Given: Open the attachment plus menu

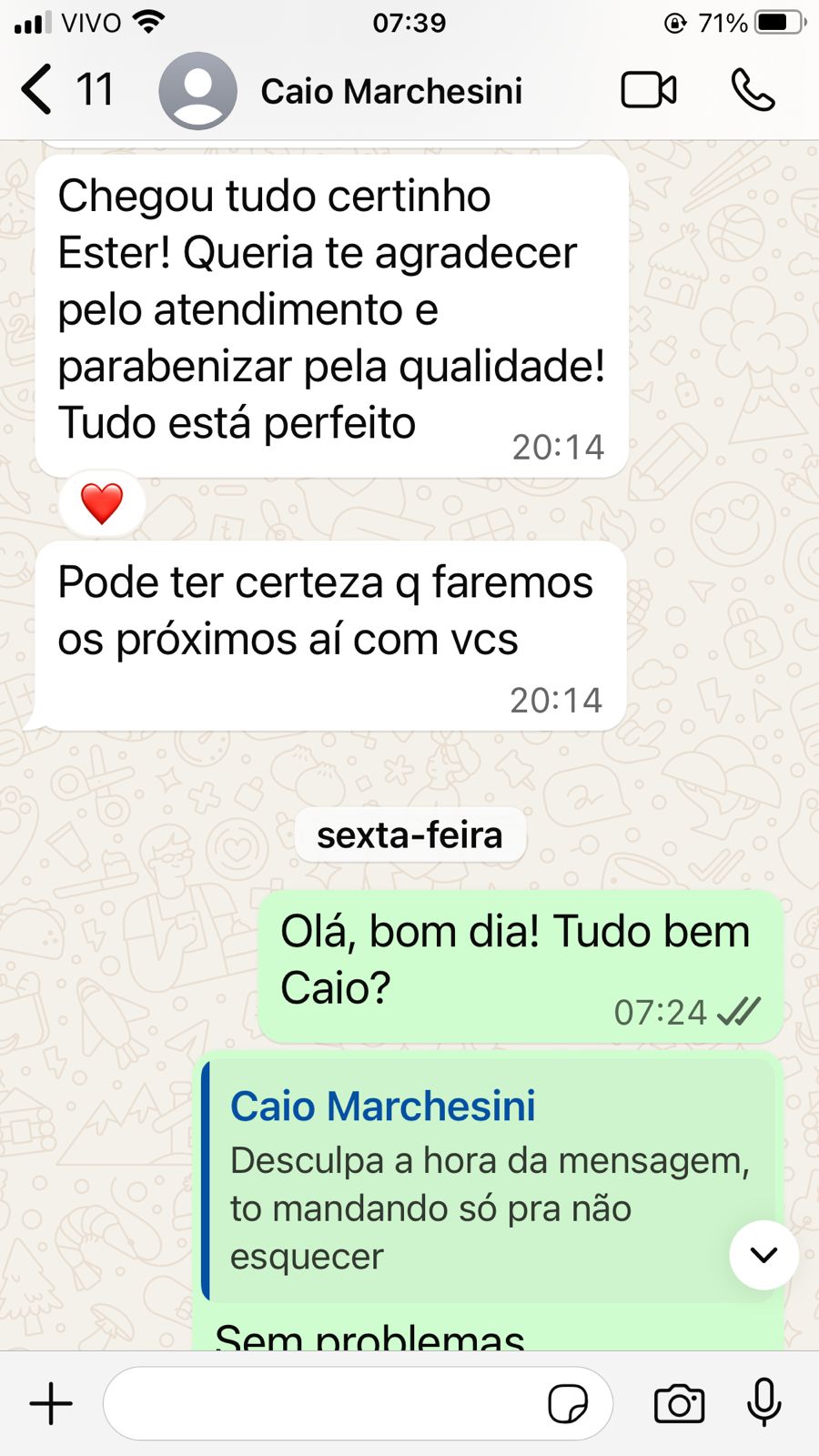Looking at the screenshot, I should tap(51, 1403).
